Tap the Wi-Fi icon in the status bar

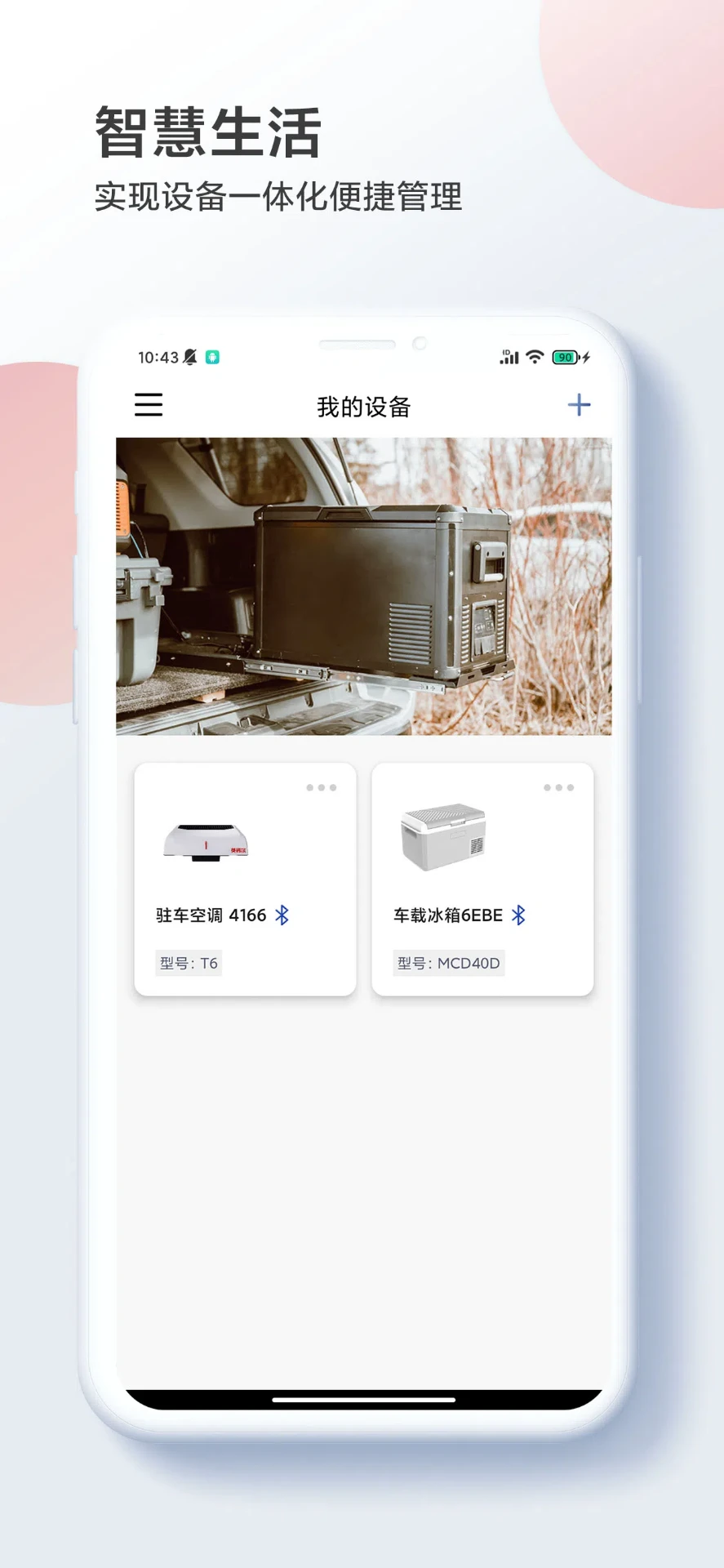tap(535, 357)
